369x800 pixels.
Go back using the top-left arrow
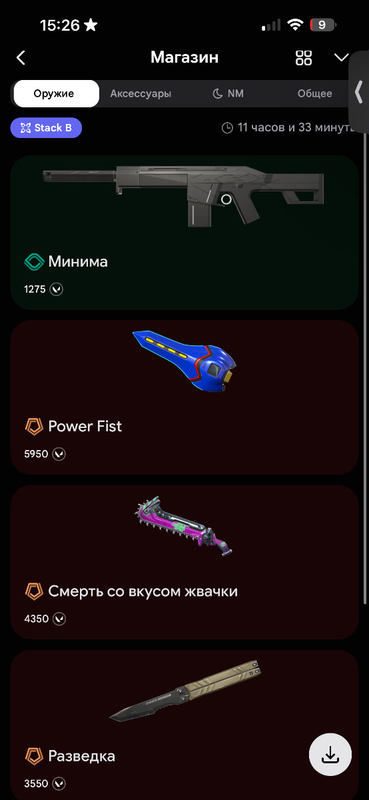pyautogui.click(x=20, y=58)
